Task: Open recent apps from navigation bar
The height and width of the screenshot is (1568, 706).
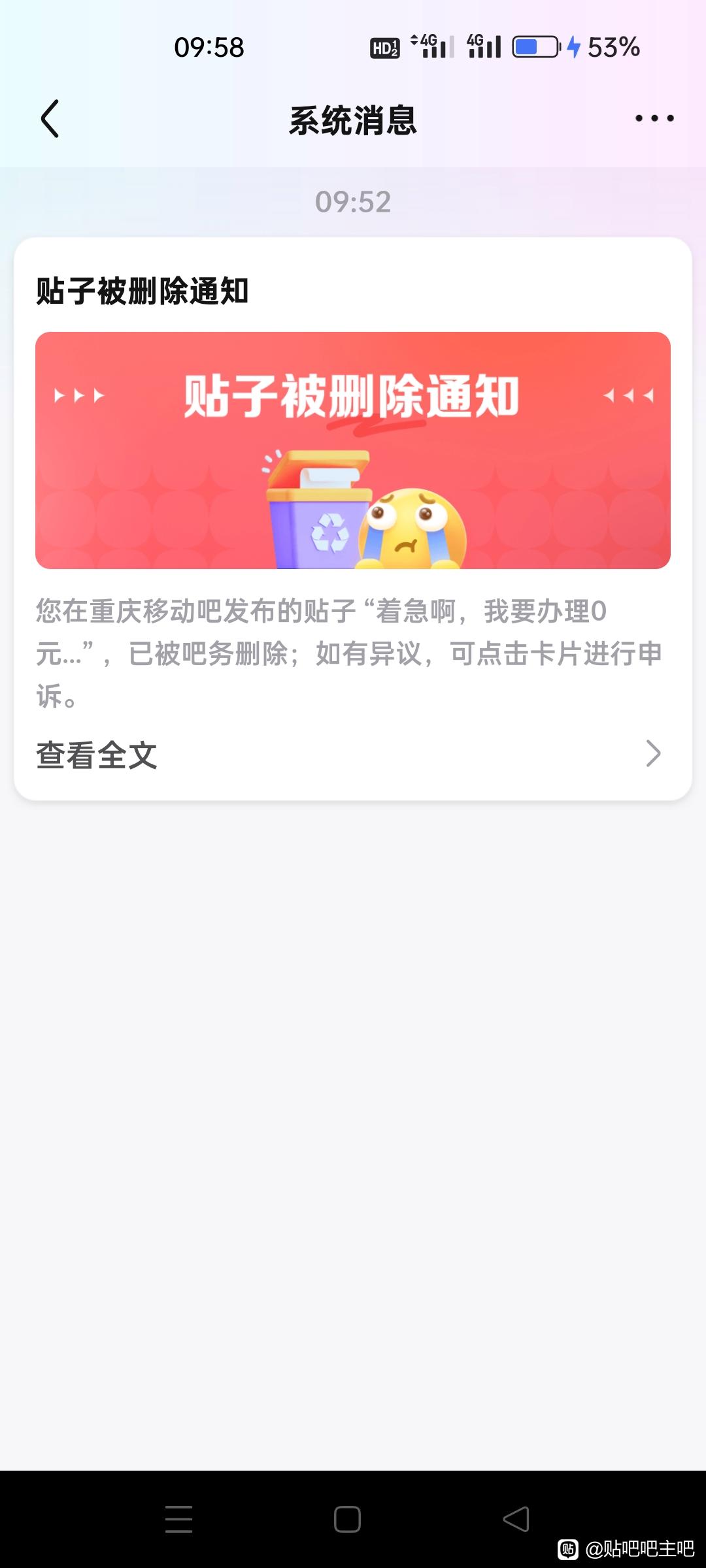Action: pos(178,1519)
